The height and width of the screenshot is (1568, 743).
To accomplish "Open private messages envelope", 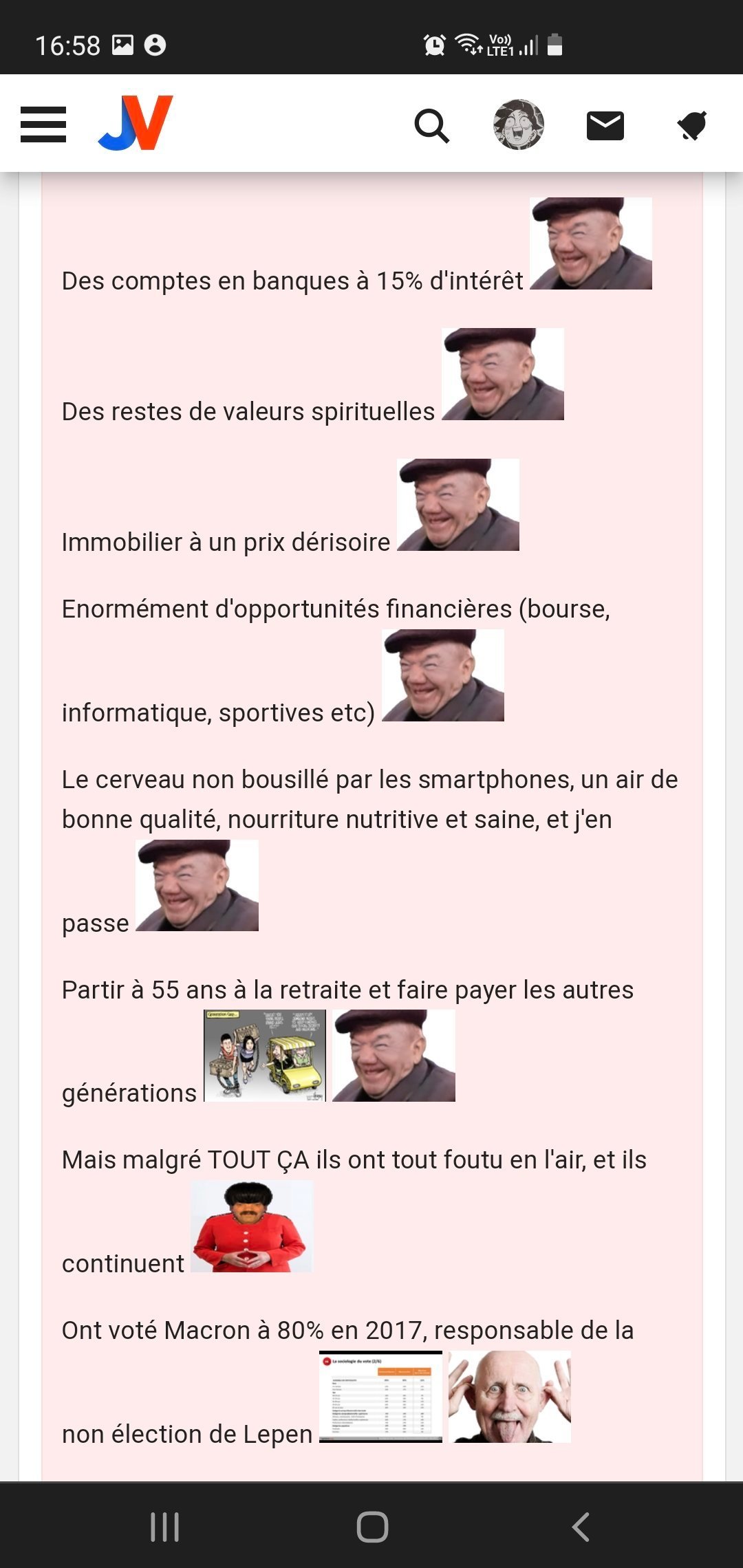I will point(605,125).
